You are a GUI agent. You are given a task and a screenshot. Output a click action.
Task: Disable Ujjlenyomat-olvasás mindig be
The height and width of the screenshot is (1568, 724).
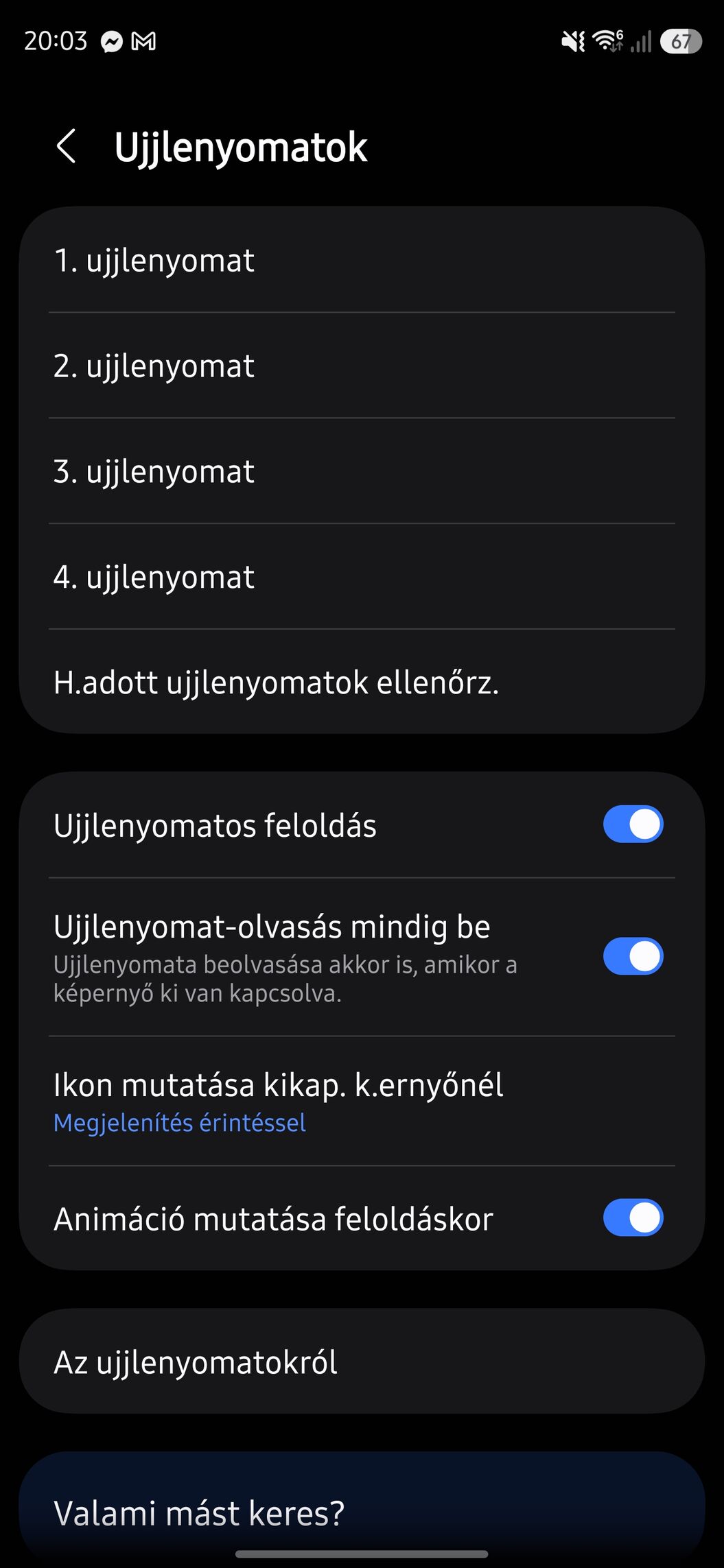[632, 956]
